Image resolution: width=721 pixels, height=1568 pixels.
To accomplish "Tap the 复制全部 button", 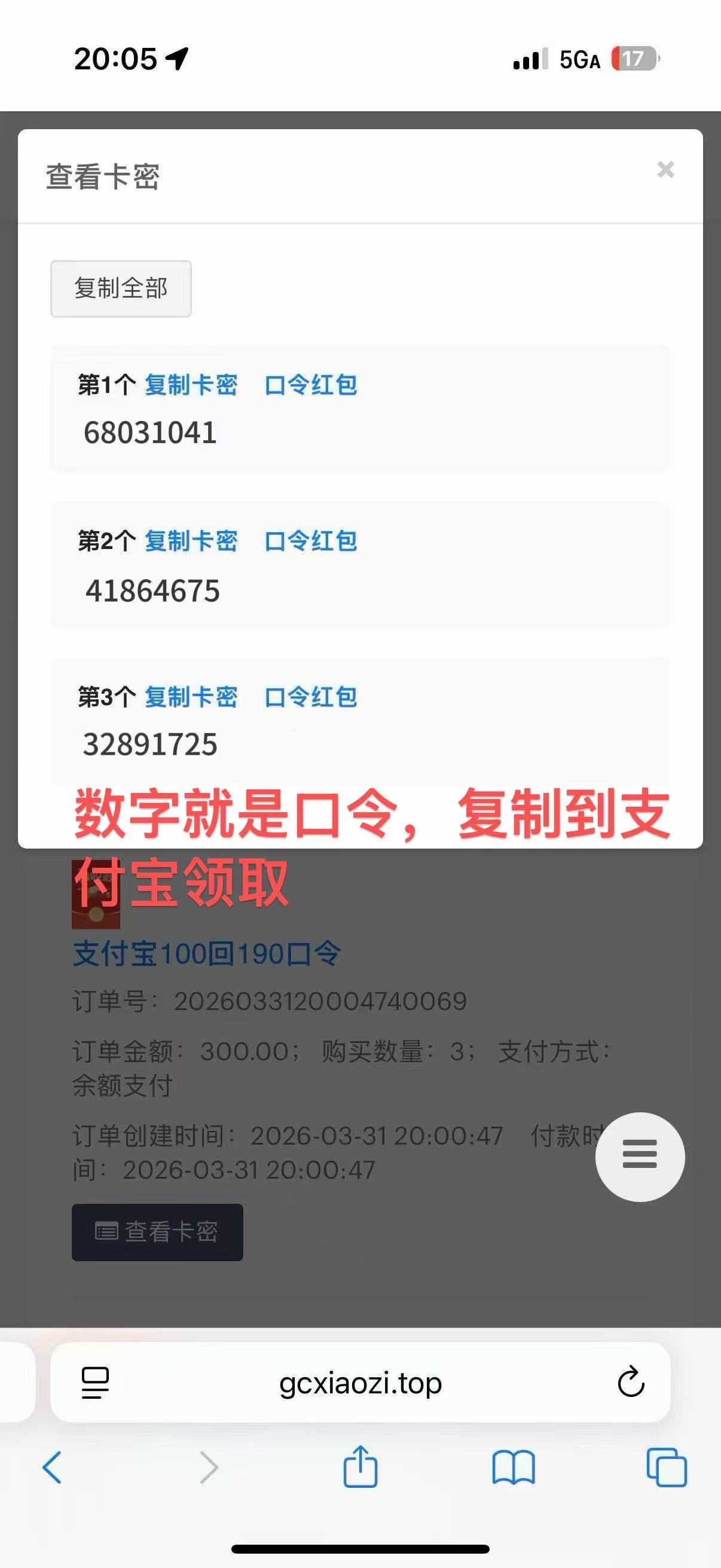I will pos(121,288).
